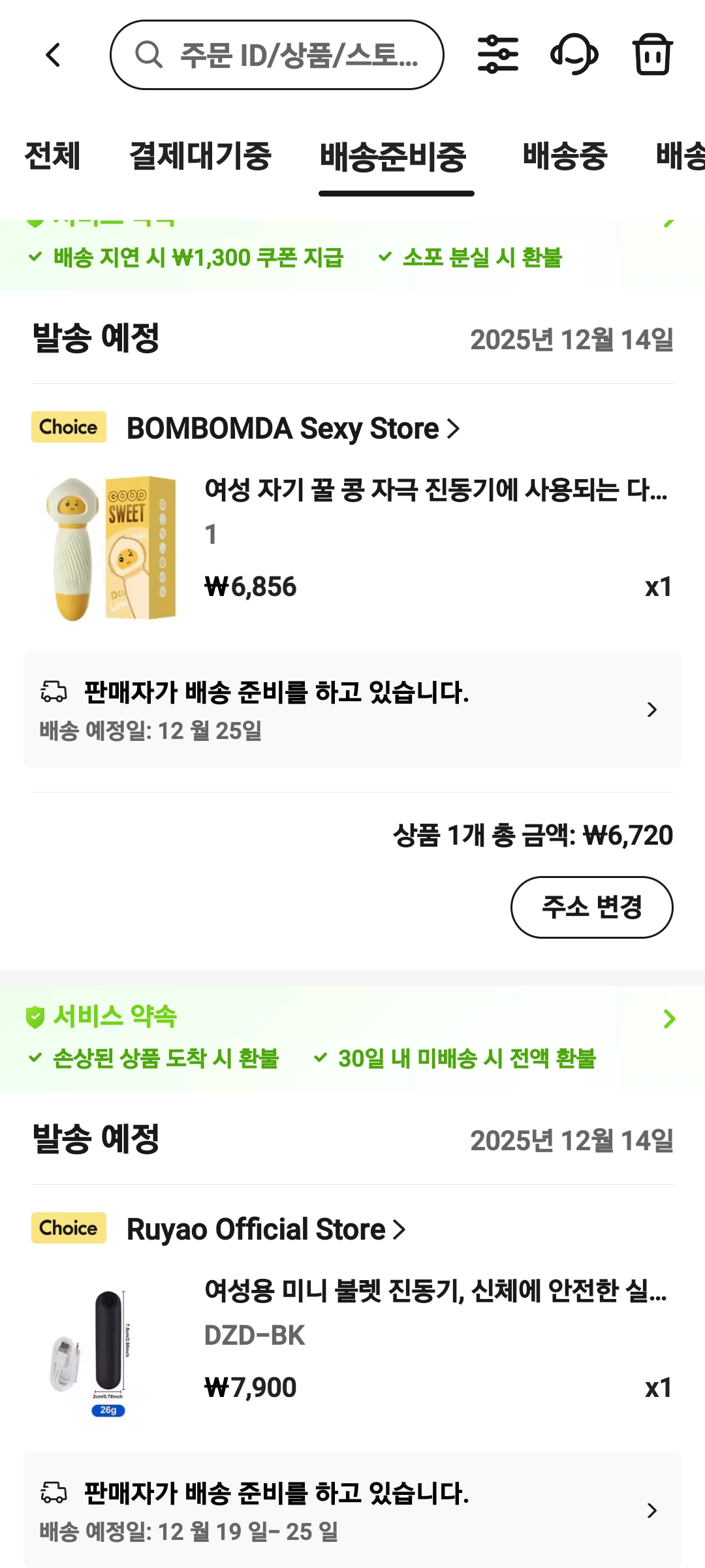
Task: Expand the 서비스 약속 banner details
Action: point(668,1019)
